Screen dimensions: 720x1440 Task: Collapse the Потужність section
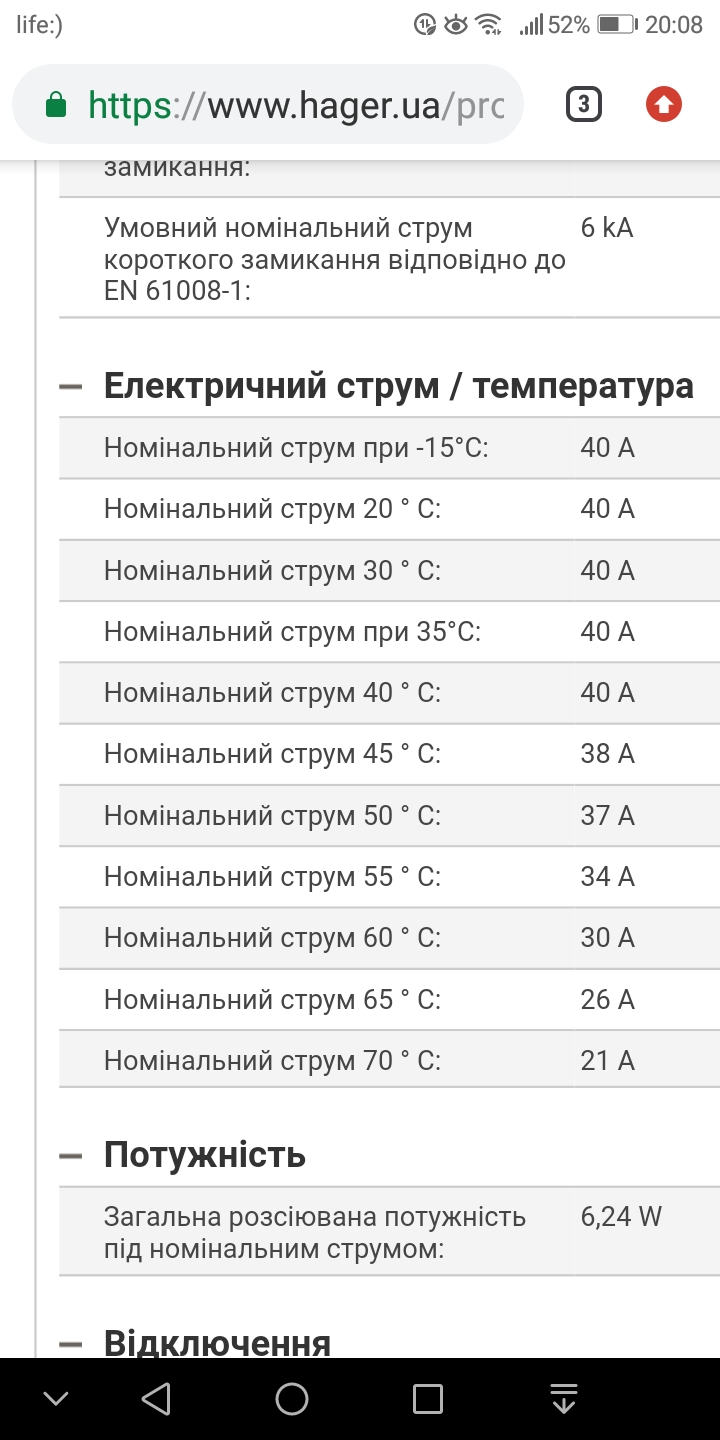tap(70, 1156)
